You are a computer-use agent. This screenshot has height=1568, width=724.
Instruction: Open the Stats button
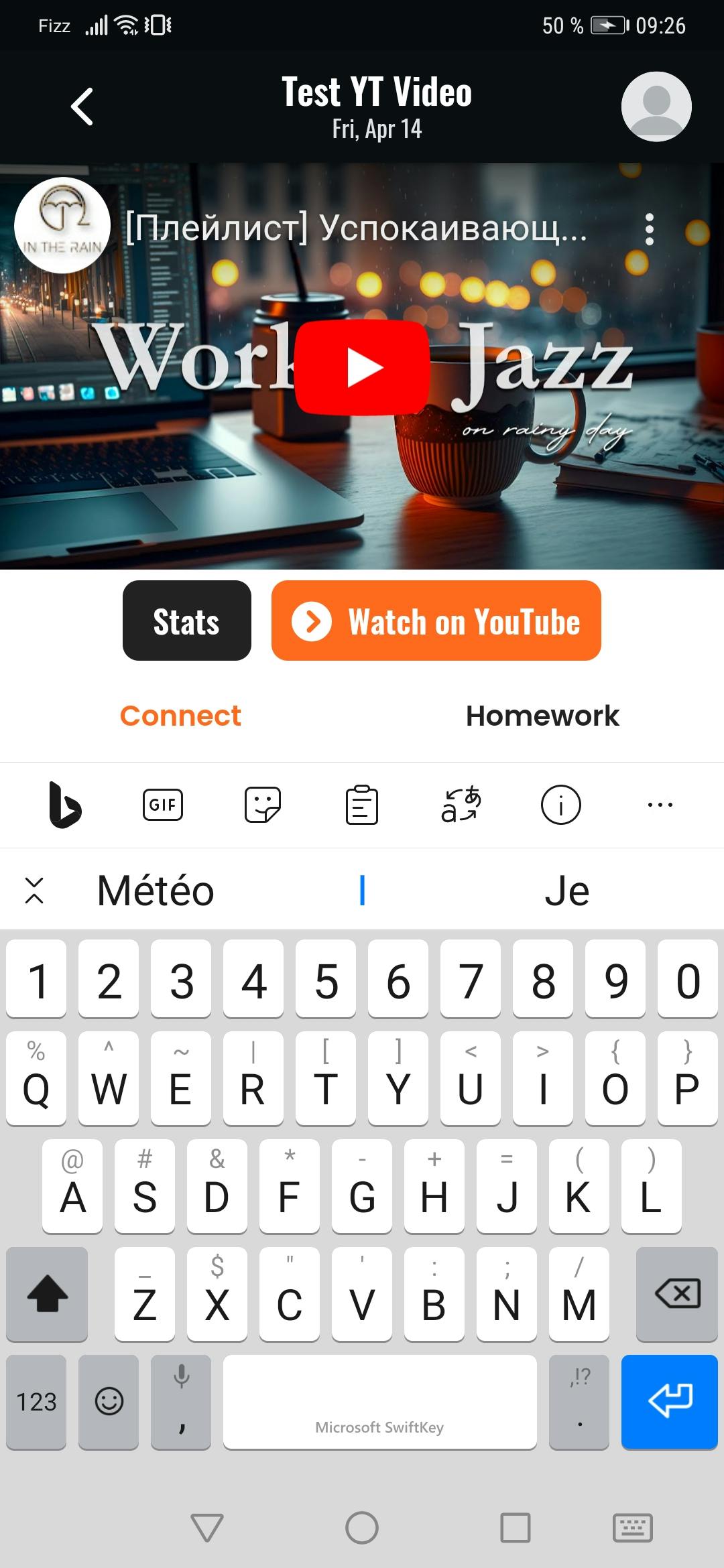click(186, 620)
